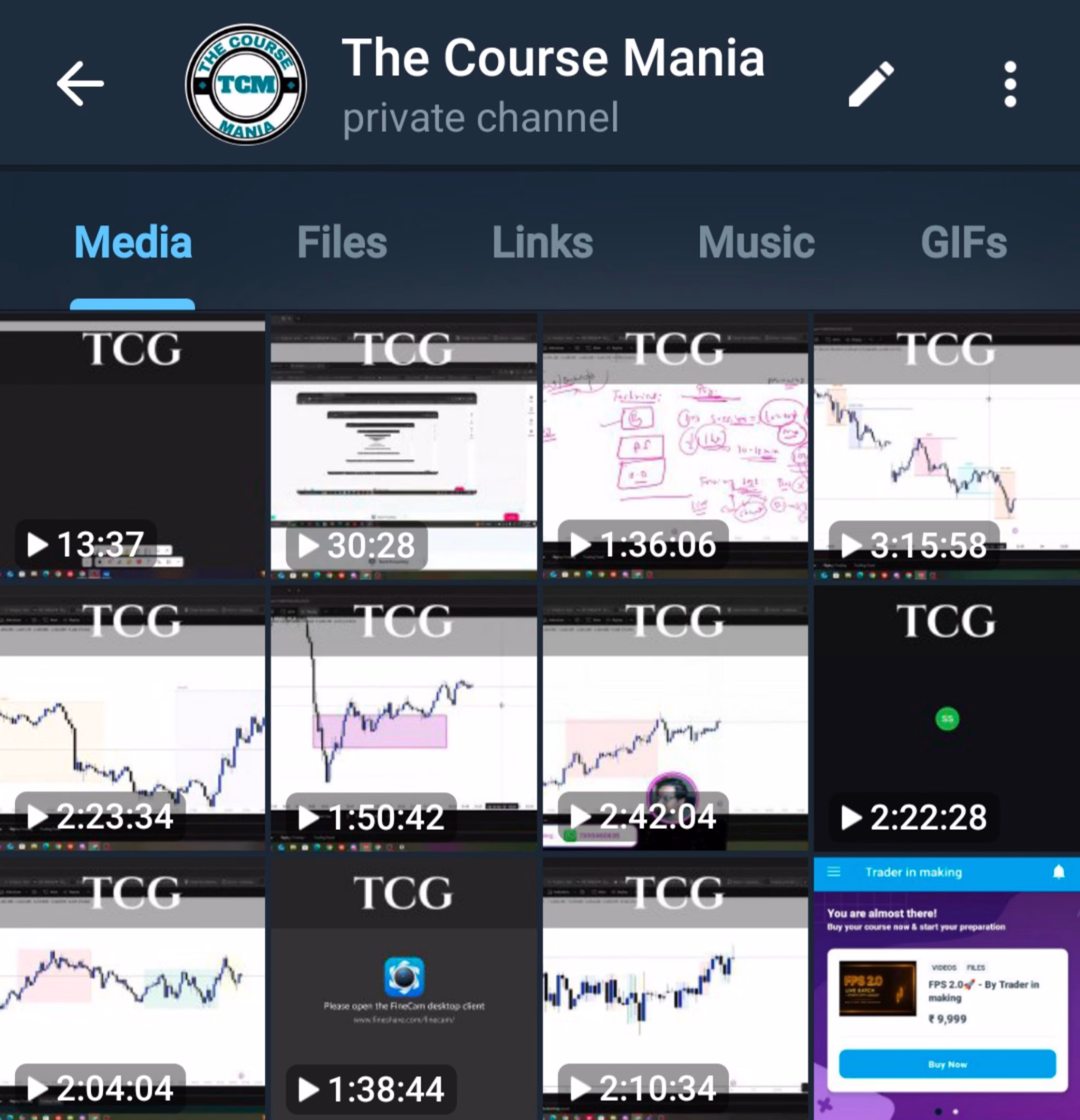The width and height of the screenshot is (1080, 1120).
Task: Go back from the channel media screen
Action: pos(80,84)
